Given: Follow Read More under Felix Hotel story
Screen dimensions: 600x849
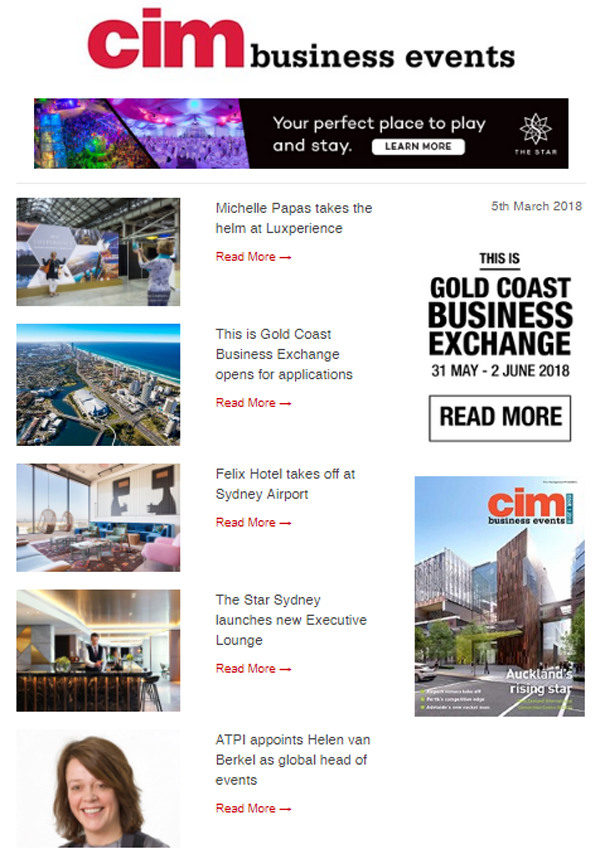Looking at the screenshot, I should (x=253, y=523).
